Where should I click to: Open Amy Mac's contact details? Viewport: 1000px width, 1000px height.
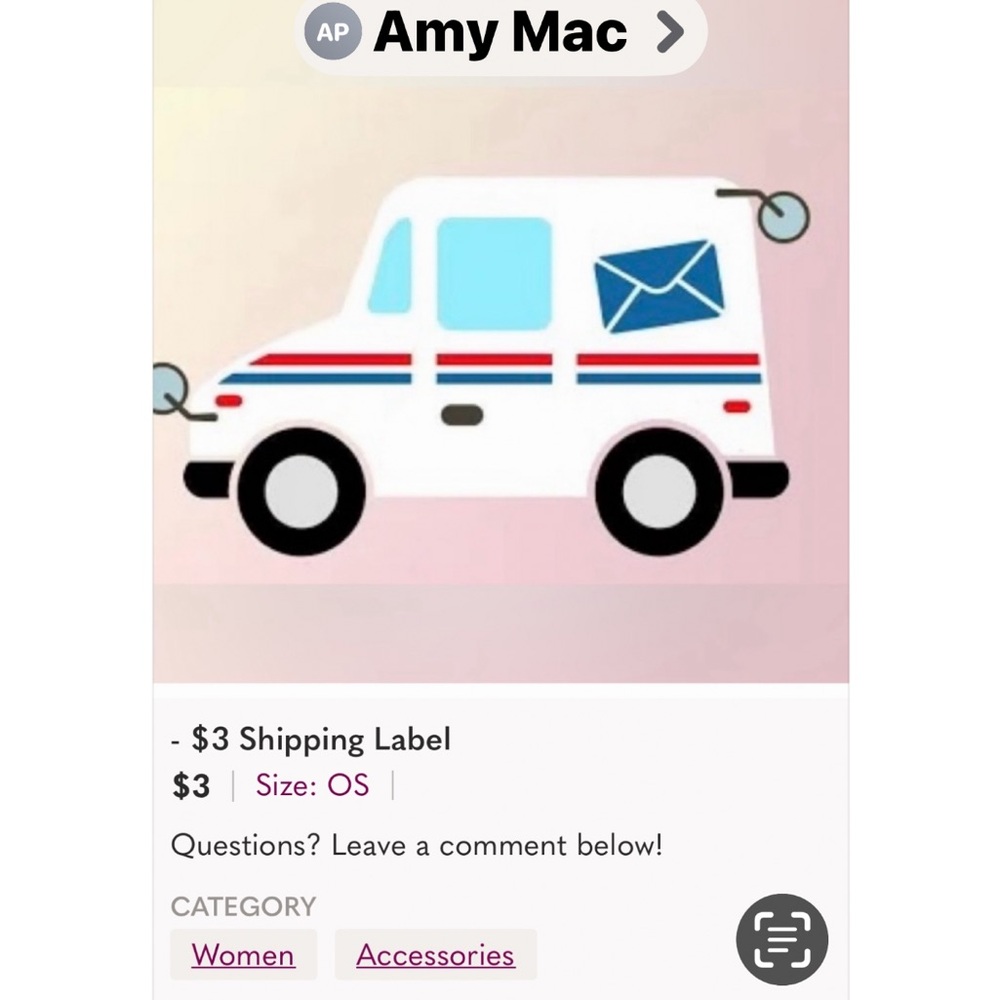pyautogui.click(x=501, y=34)
